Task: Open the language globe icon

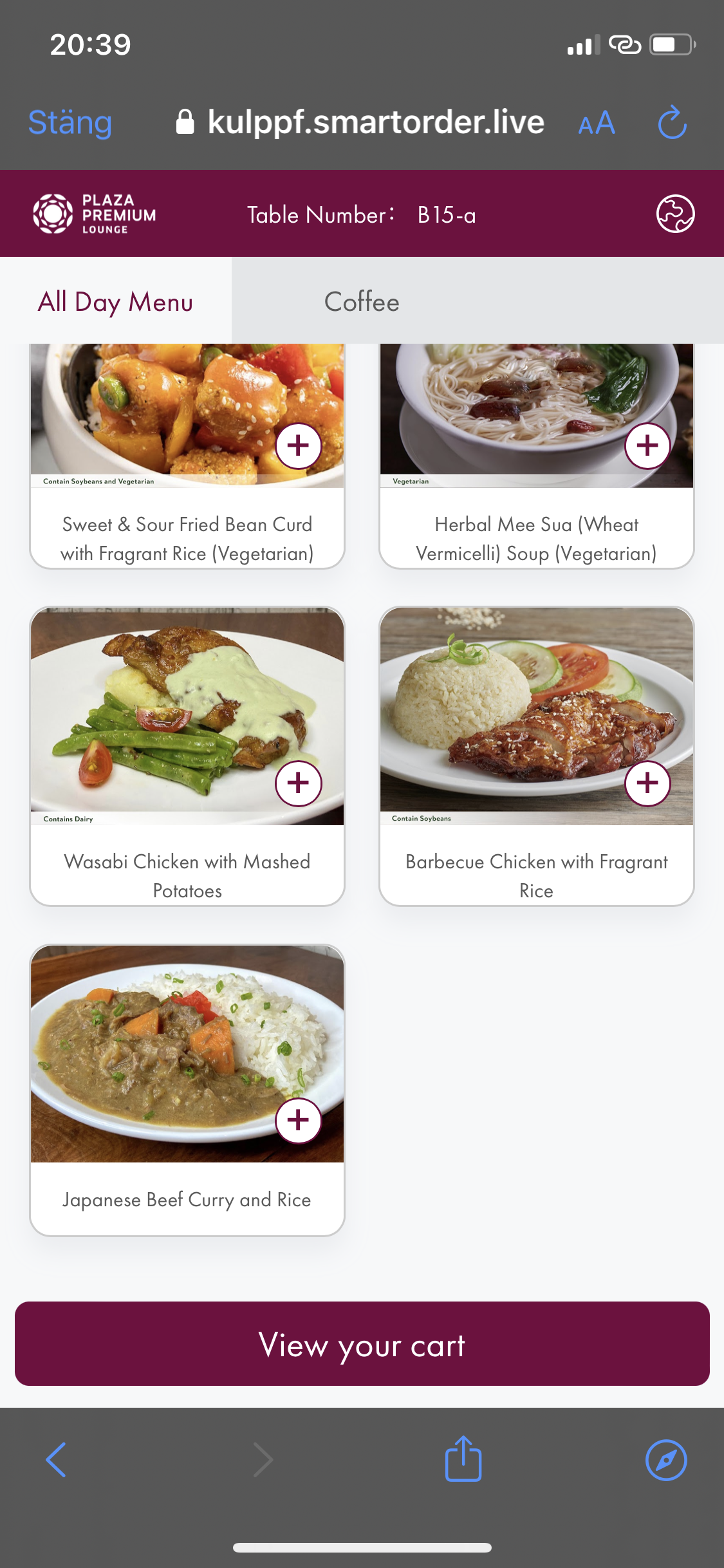Action: 675,214
